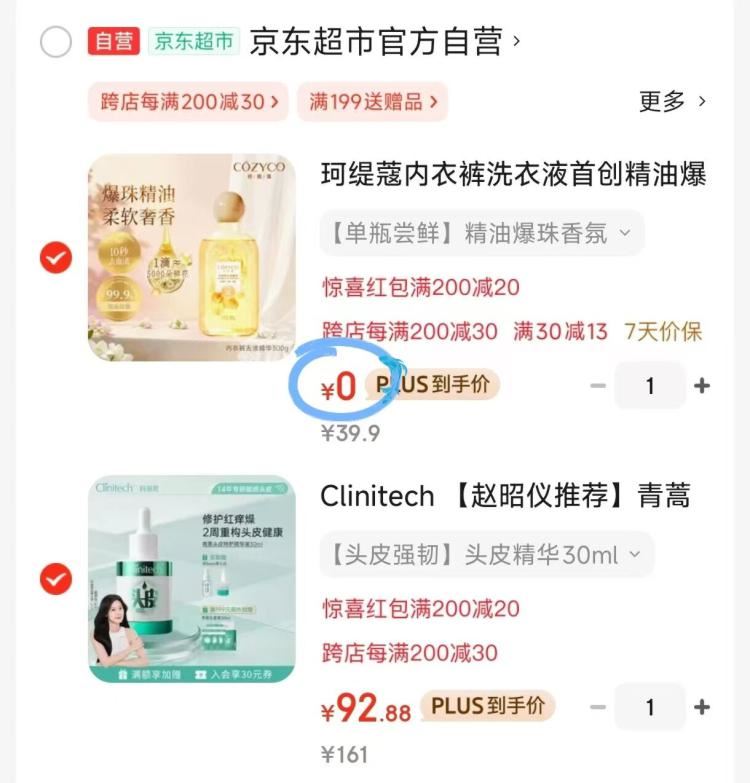The image size is (750, 783).
Task: Edit the quantity field of Clinitech item
Action: pyautogui.click(x=650, y=707)
